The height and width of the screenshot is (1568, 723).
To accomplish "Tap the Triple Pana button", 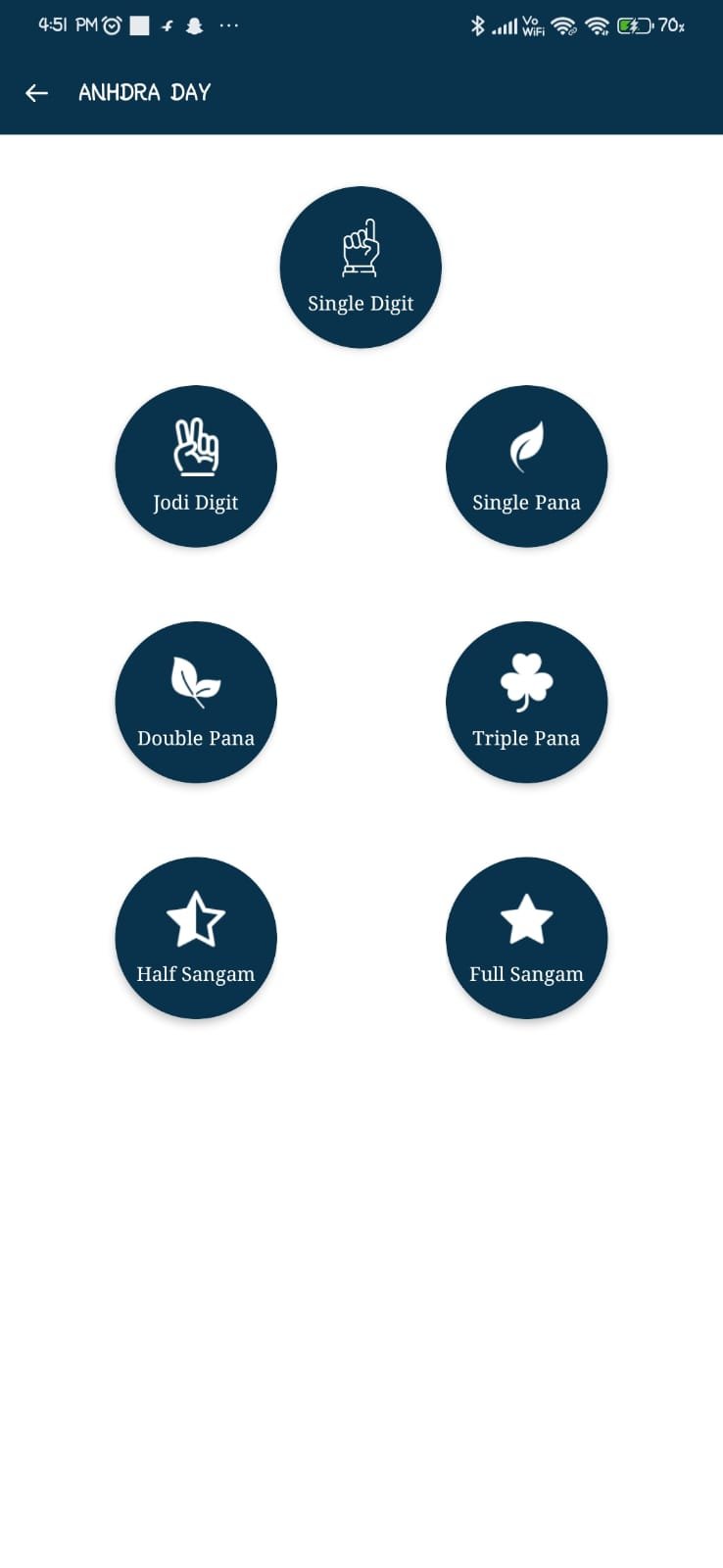I will tap(526, 703).
